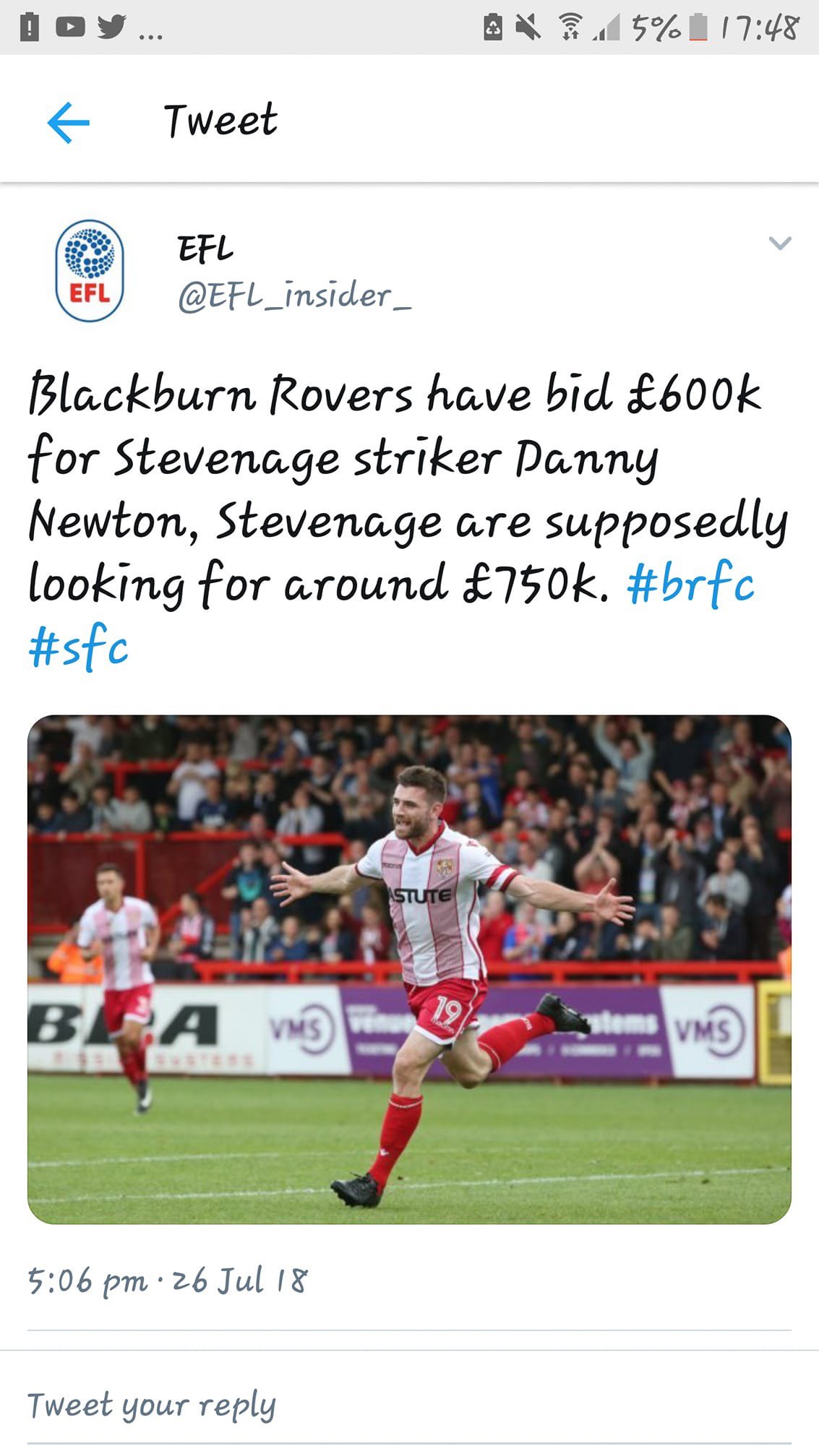Tap the Tweet your reply field
Image resolution: width=819 pixels, height=1456 pixels.
click(x=409, y=1405)
